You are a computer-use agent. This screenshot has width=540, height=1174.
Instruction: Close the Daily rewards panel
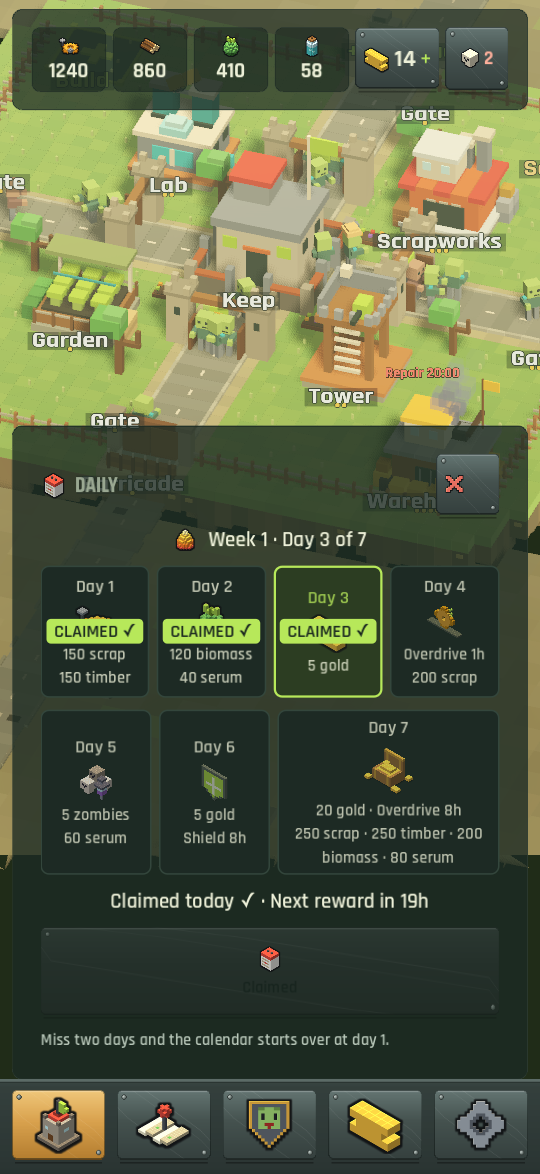[x=467, y=484]
